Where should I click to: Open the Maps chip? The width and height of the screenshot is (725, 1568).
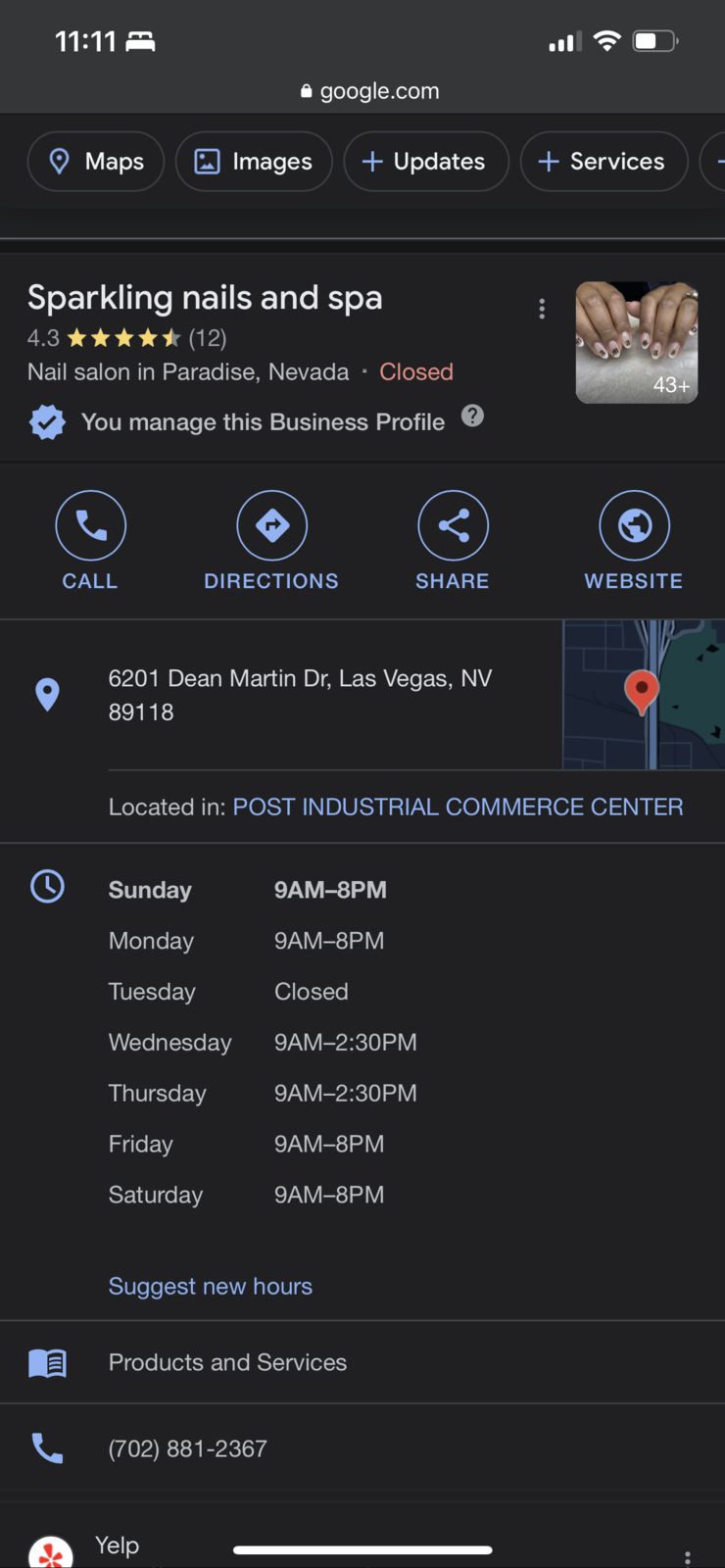tap(96, 162)
